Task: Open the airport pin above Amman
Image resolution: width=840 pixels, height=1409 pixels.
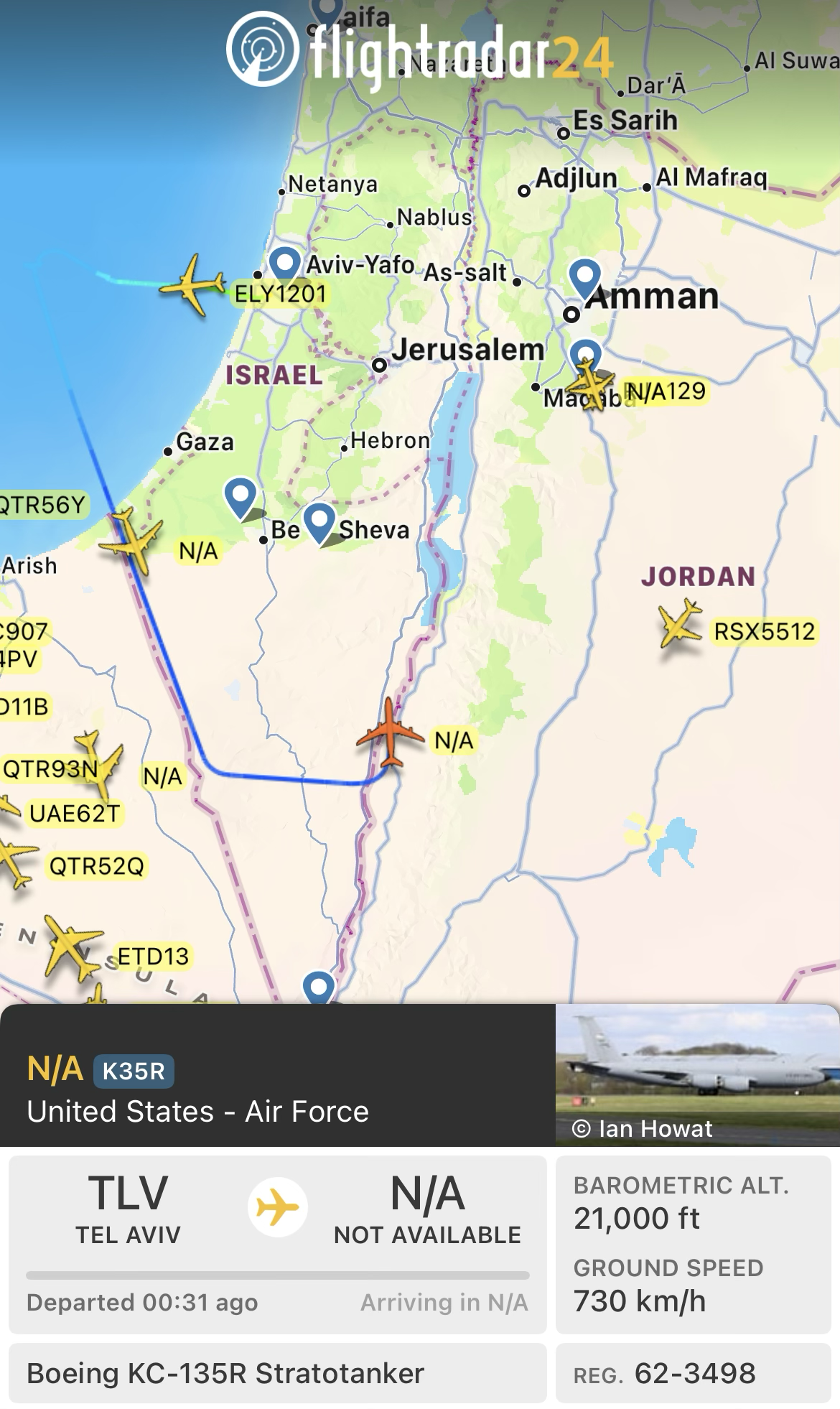Action: coord(585,276)
